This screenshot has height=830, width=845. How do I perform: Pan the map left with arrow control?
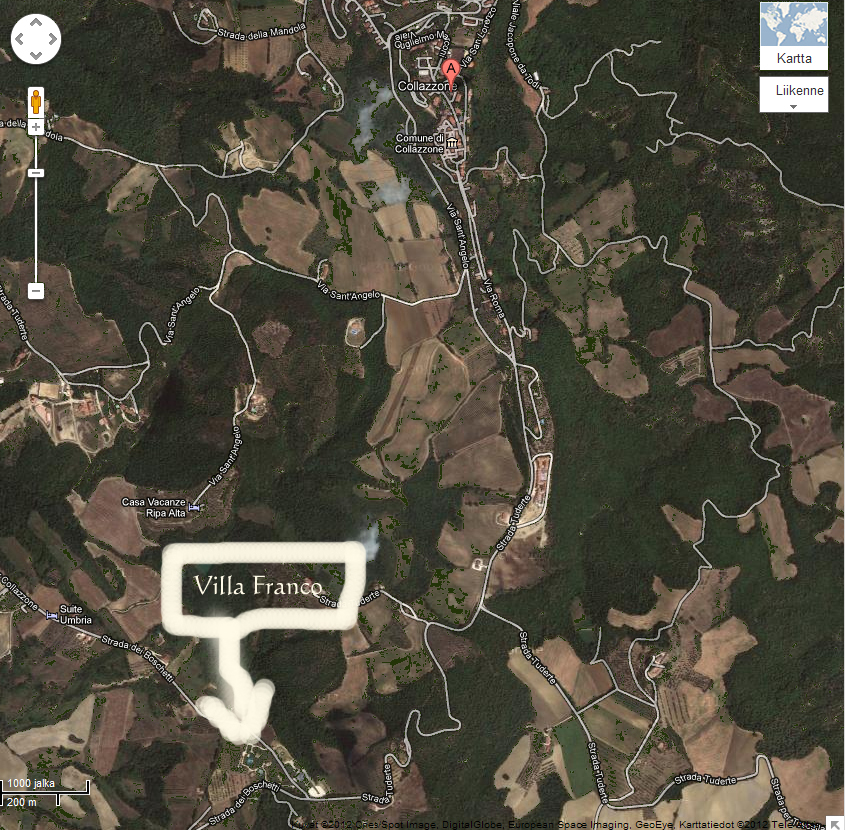click(x=20, y=40)
